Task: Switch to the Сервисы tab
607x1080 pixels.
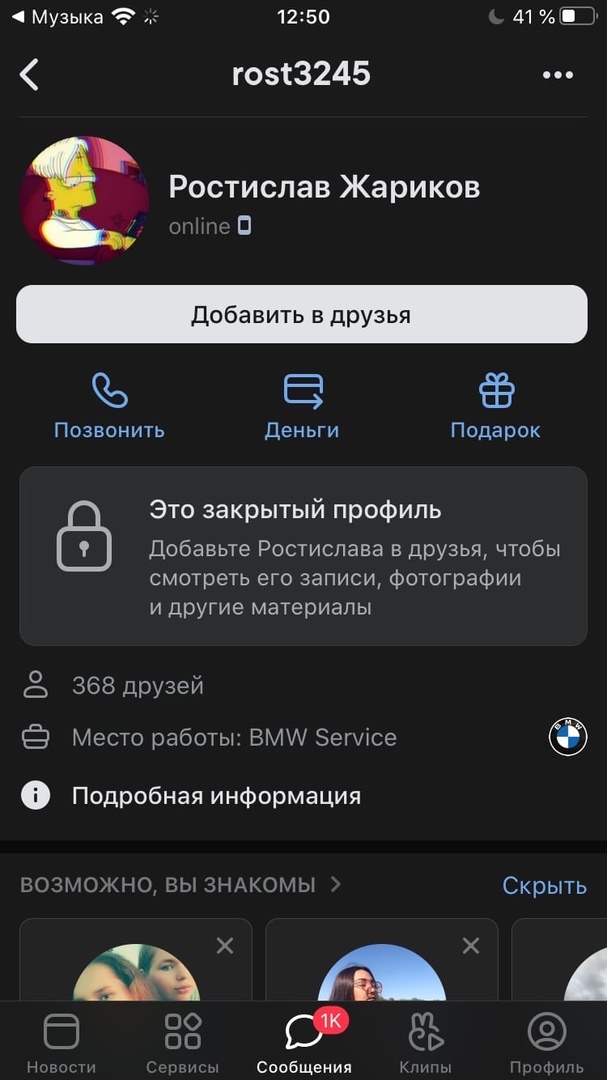Action: pos(183,1043)
